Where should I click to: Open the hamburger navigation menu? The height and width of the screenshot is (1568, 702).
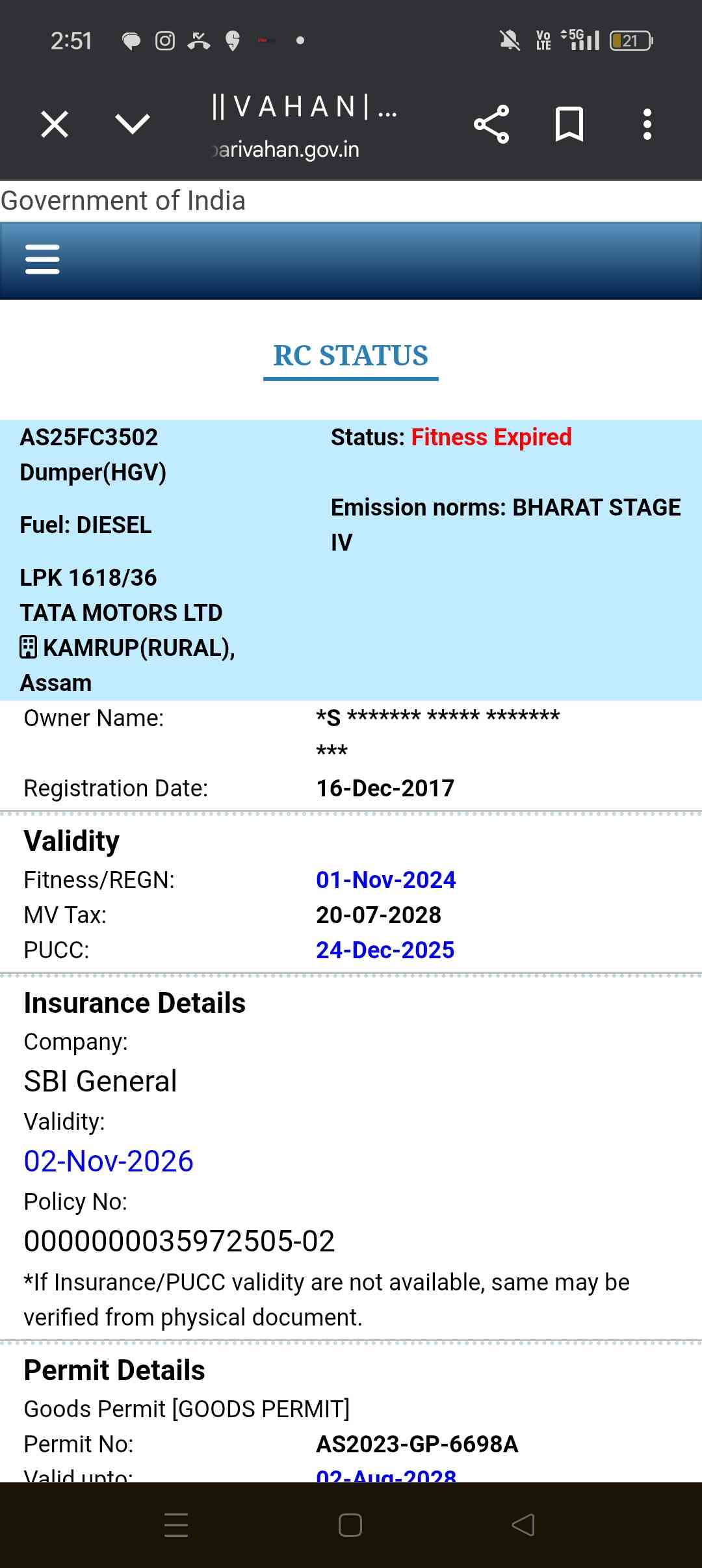click(x=42, y=259)
